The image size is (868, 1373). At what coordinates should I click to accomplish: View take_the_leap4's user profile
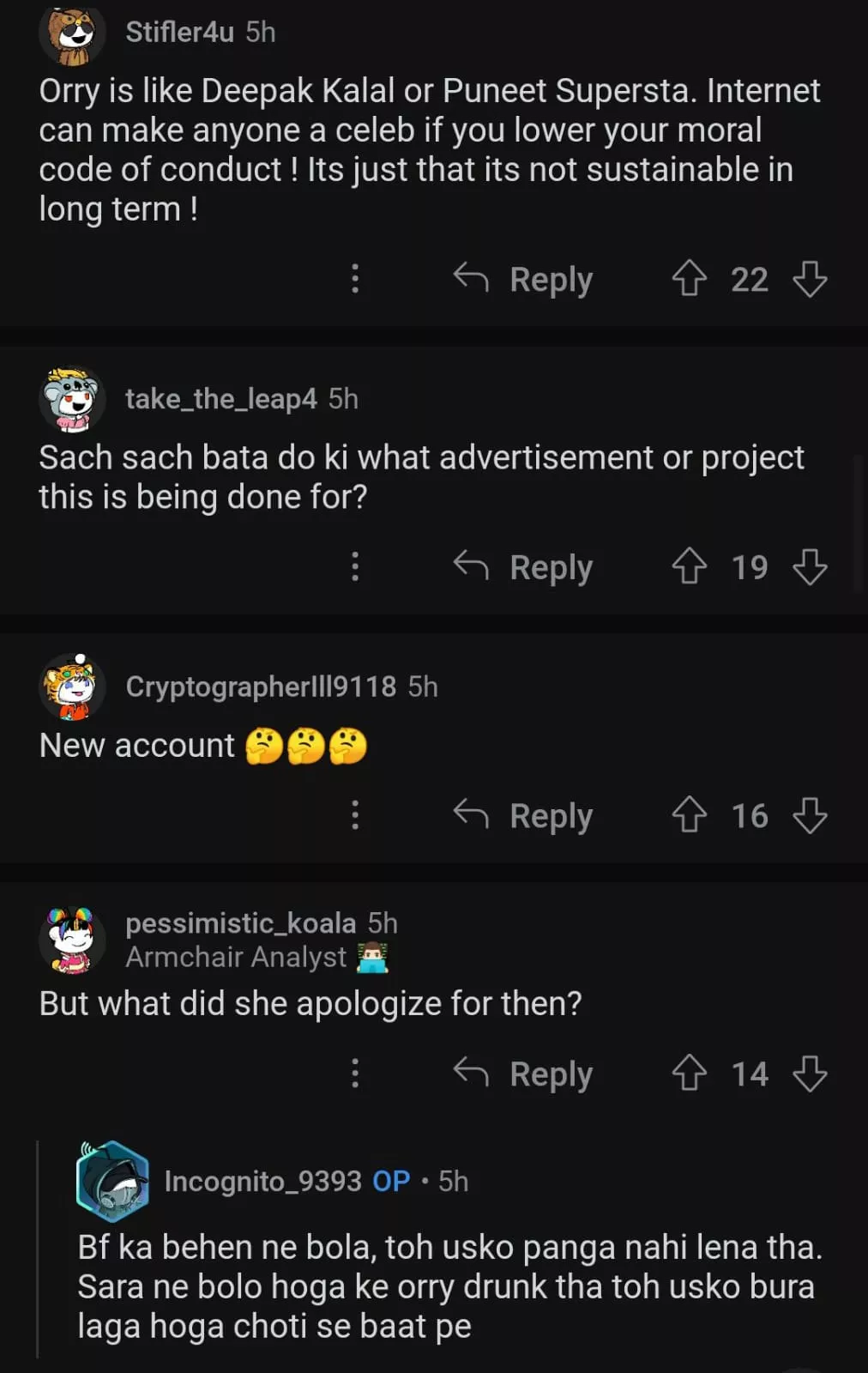(220, 399)
